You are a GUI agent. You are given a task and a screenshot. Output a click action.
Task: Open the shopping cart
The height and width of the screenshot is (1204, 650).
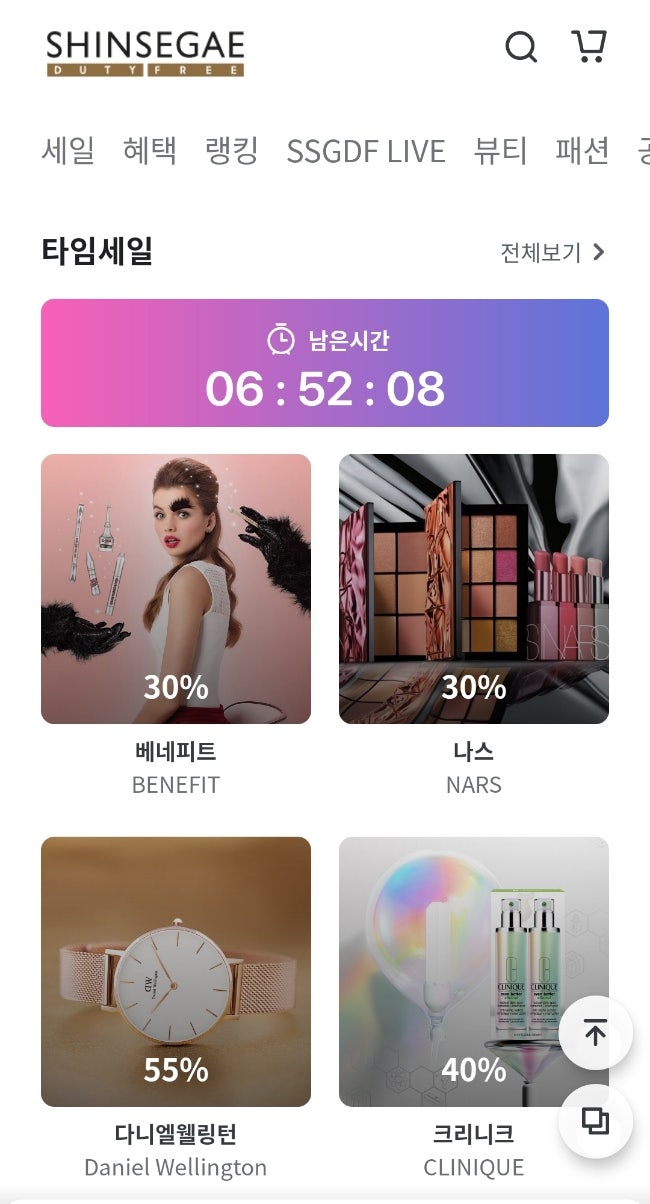tap(589, 46)
